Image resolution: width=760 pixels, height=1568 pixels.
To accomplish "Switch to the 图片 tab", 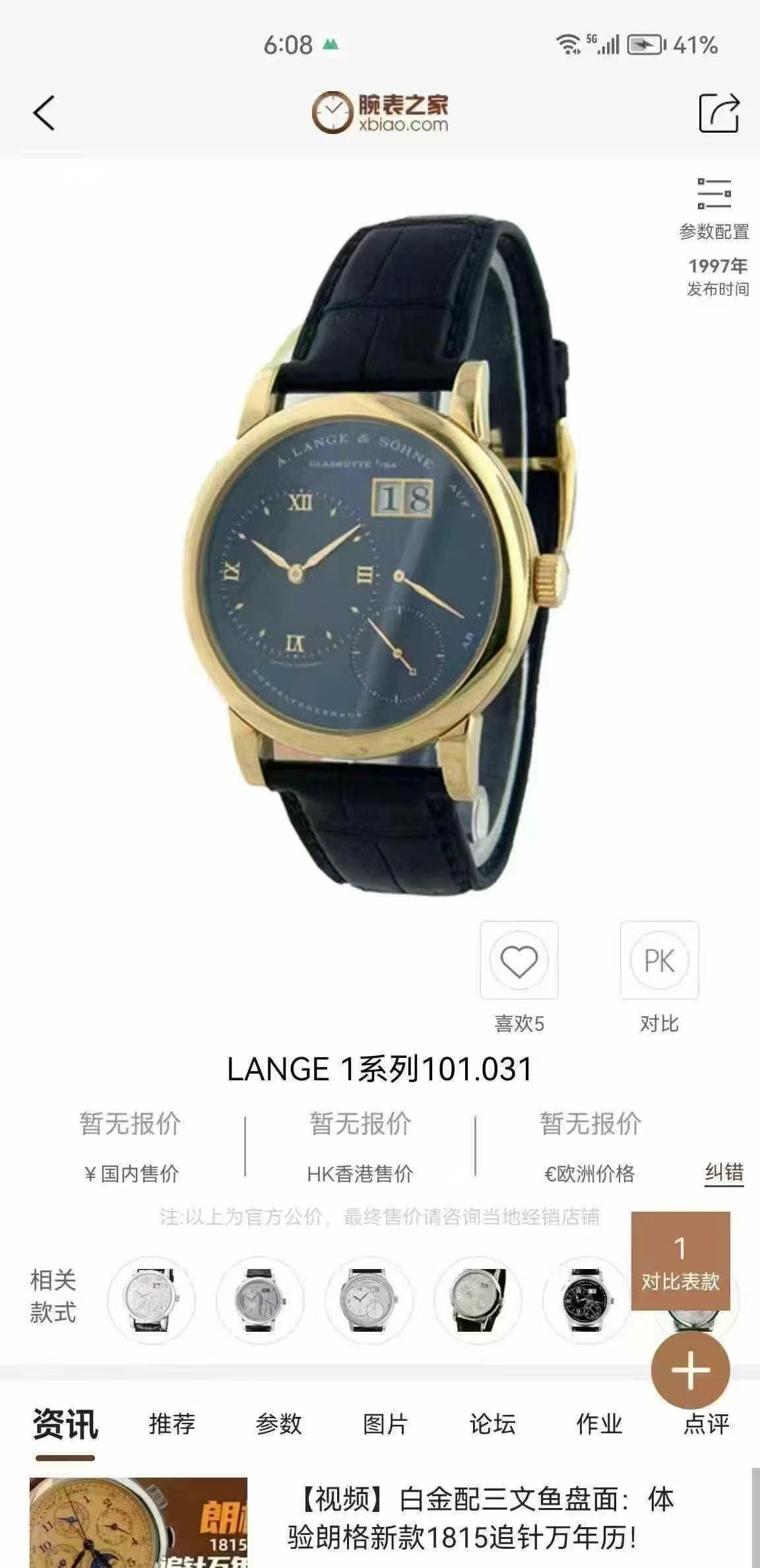I will (385, 1423).
